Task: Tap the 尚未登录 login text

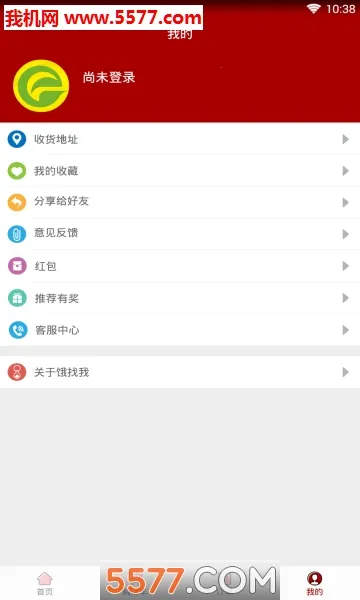Action: coord(109,78)
